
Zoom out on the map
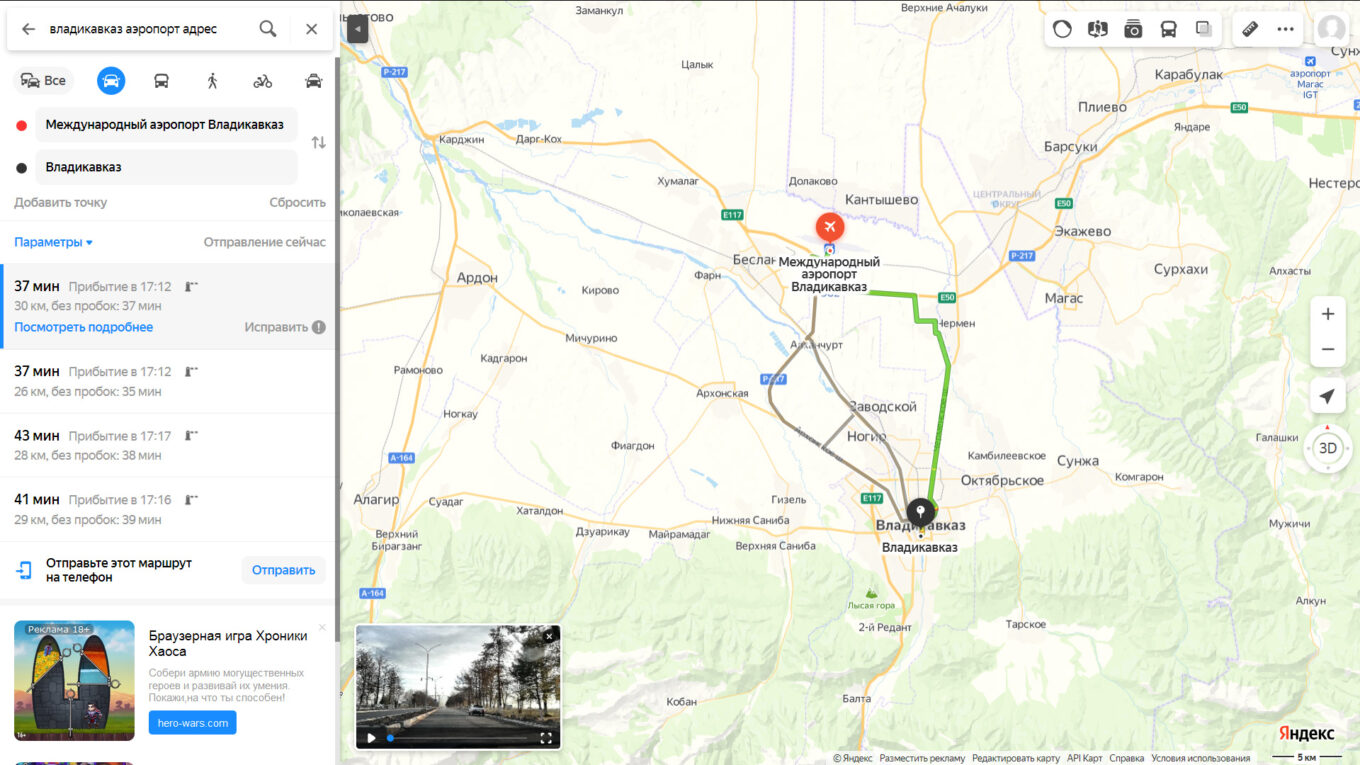tap(1327, 350)
